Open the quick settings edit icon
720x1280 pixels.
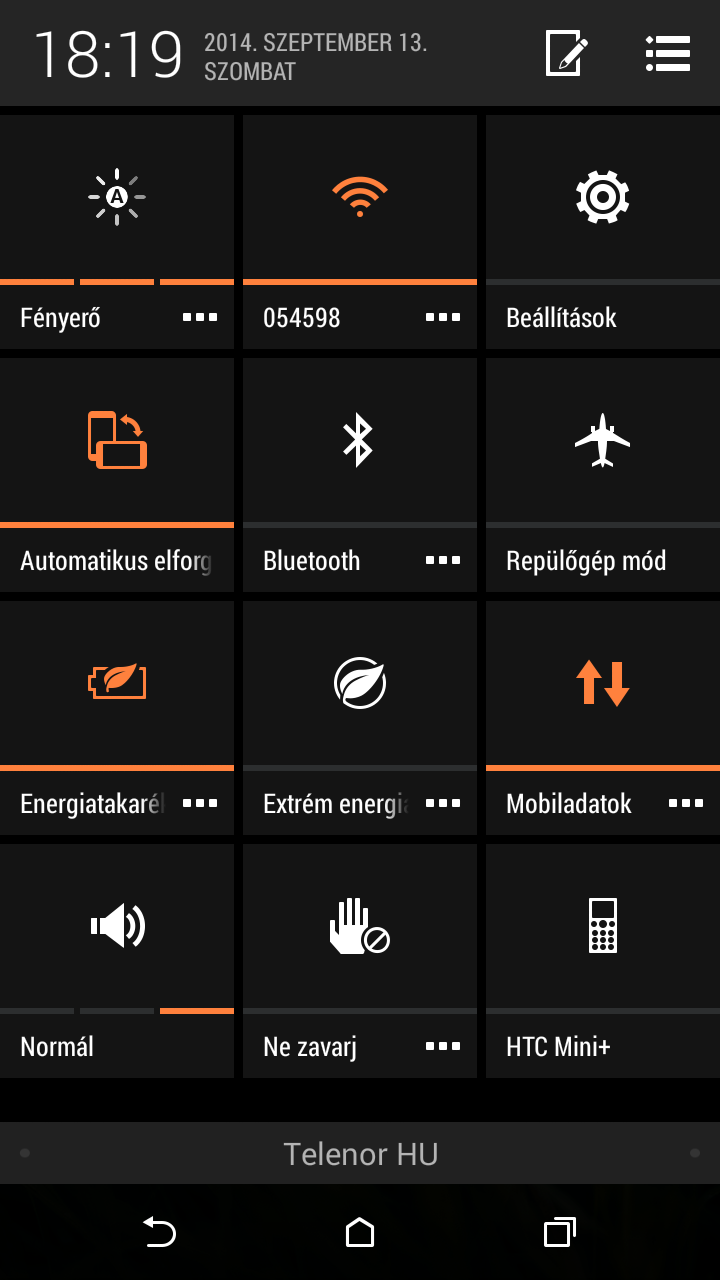click(566, 53)
